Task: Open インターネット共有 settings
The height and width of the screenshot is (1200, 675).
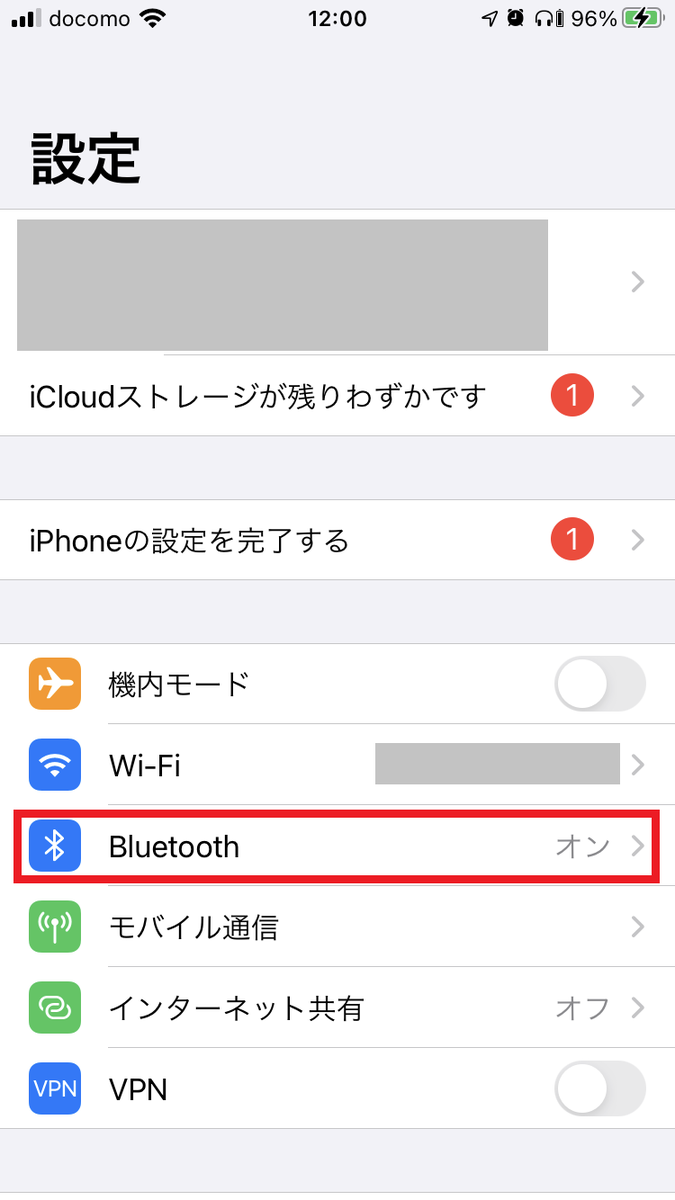Action: click(337, 1008)
